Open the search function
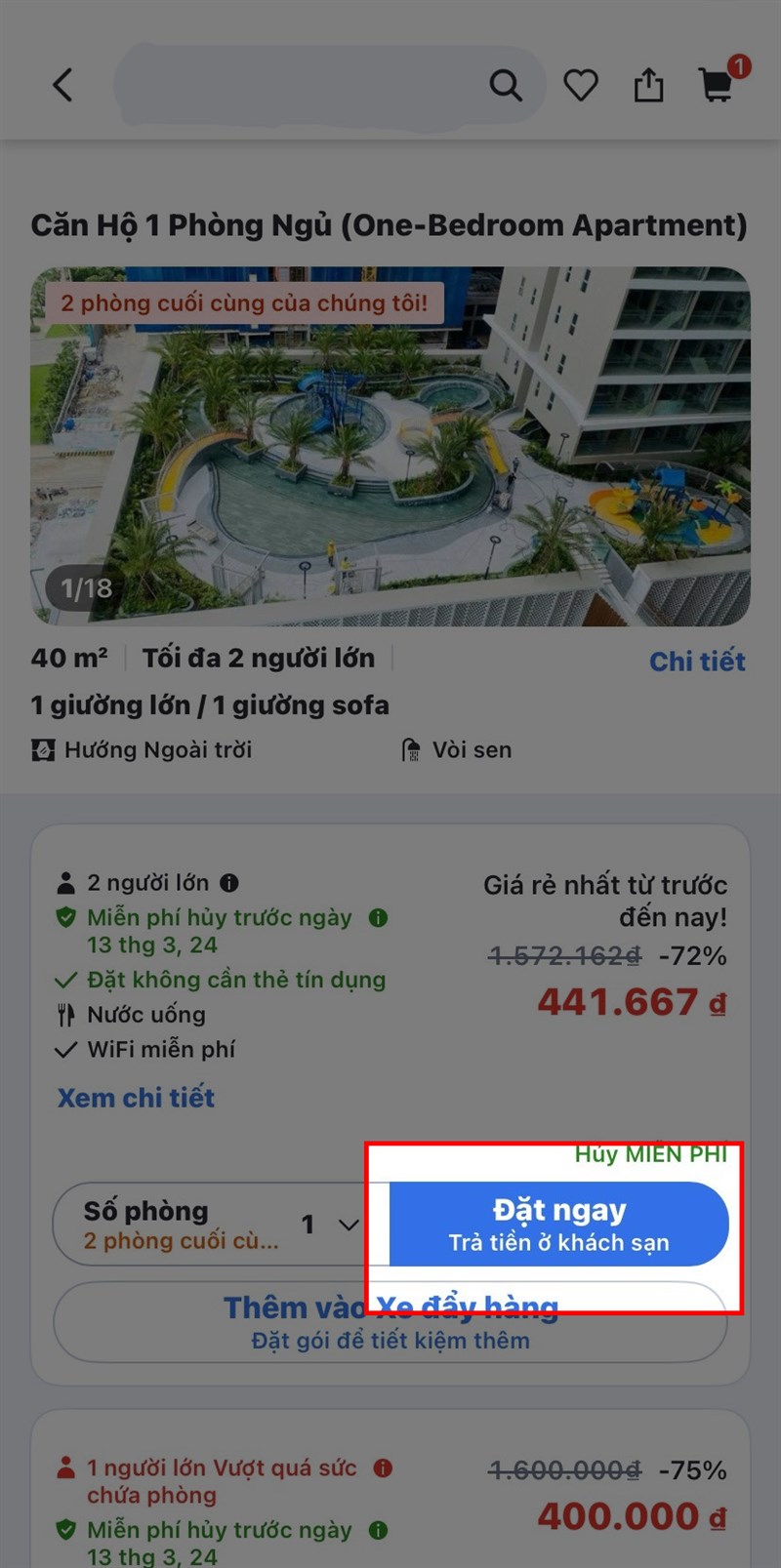This screenshot has width=781, height=1568. [507, 85]
